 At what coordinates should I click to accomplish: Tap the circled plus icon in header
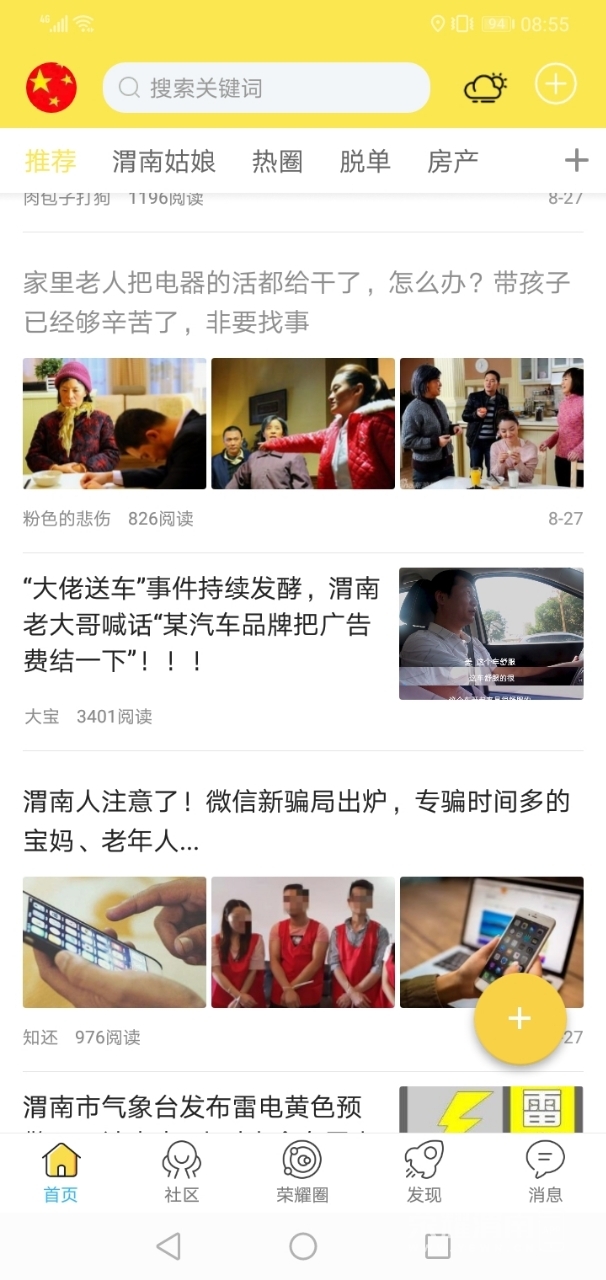(x=556, y=84)
